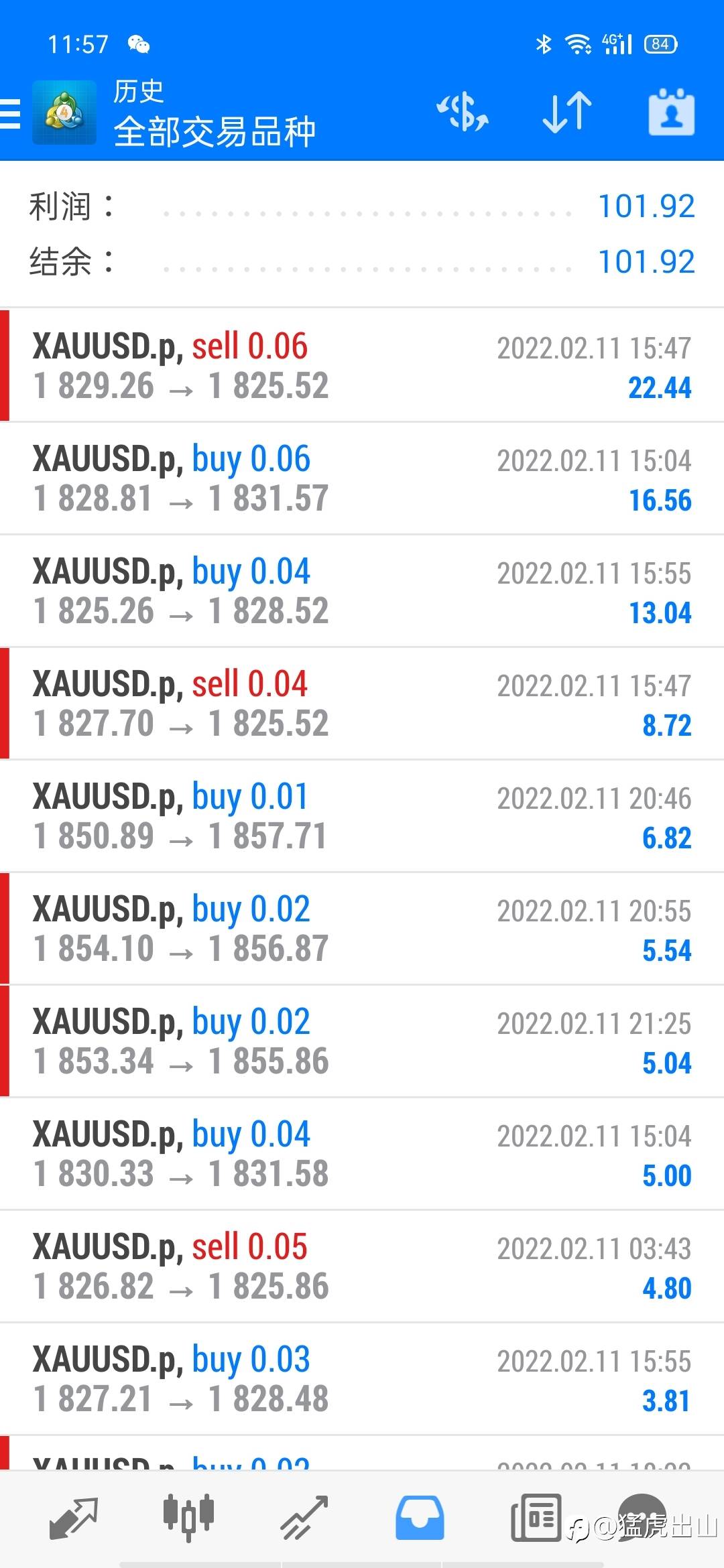This screenshot has height=1568, width=724.
Task: Open the date range calendar icon
Action: coord(671,112)
